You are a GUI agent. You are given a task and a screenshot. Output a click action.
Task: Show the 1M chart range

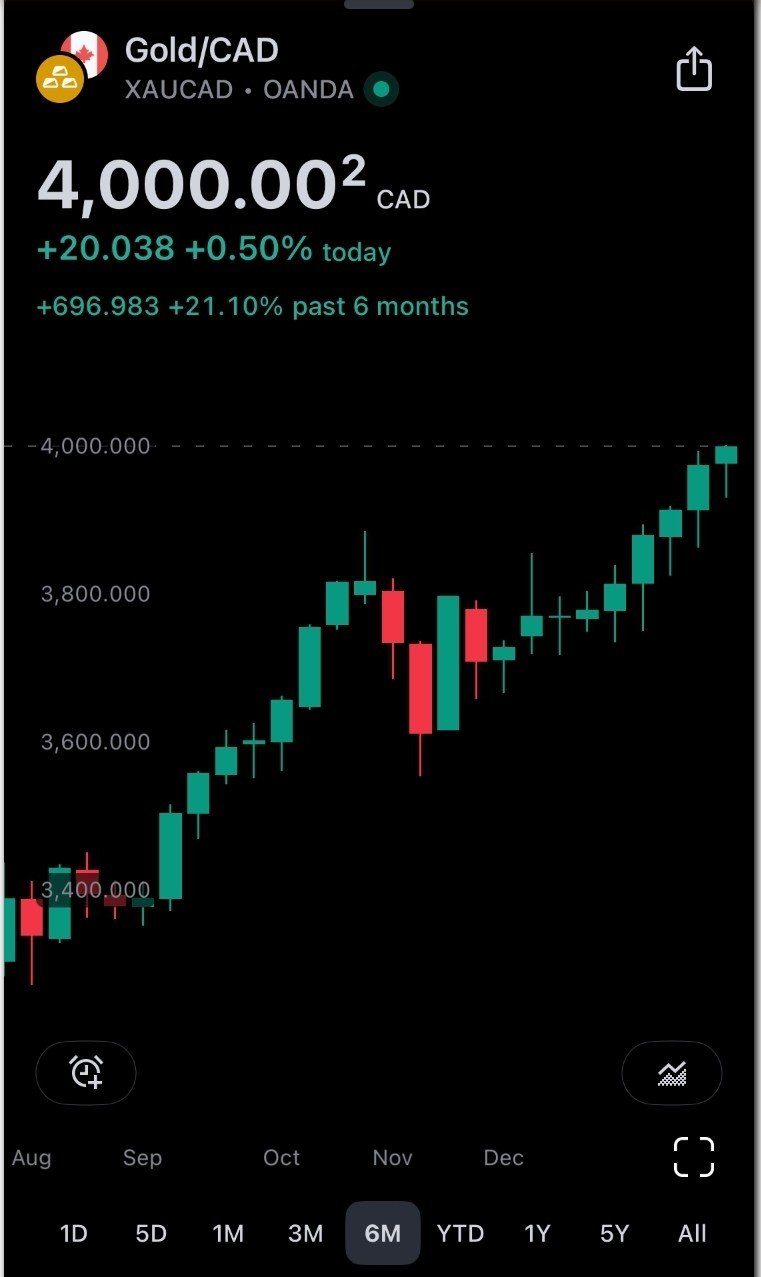click(228, 1233)
